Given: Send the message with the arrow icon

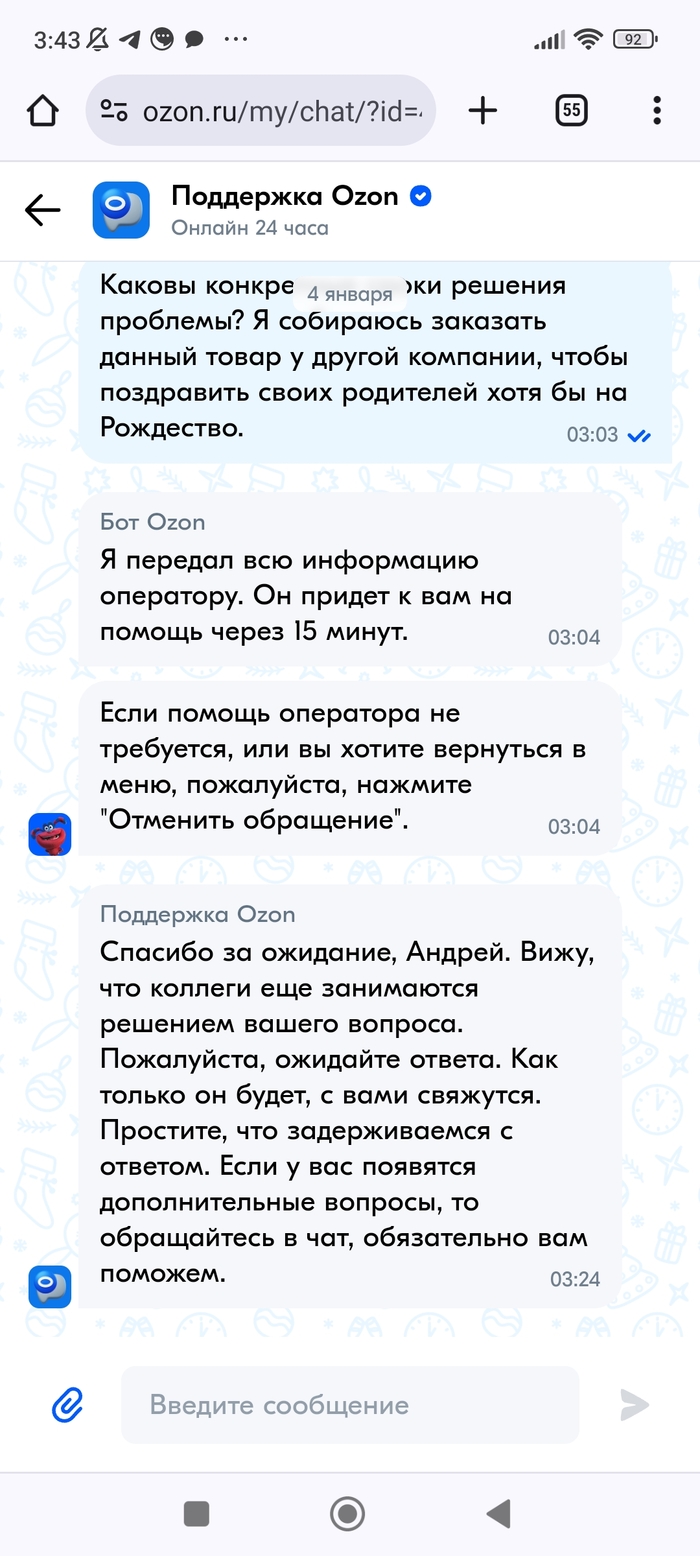Looking at the screenshot, I should click(634, 1404).
